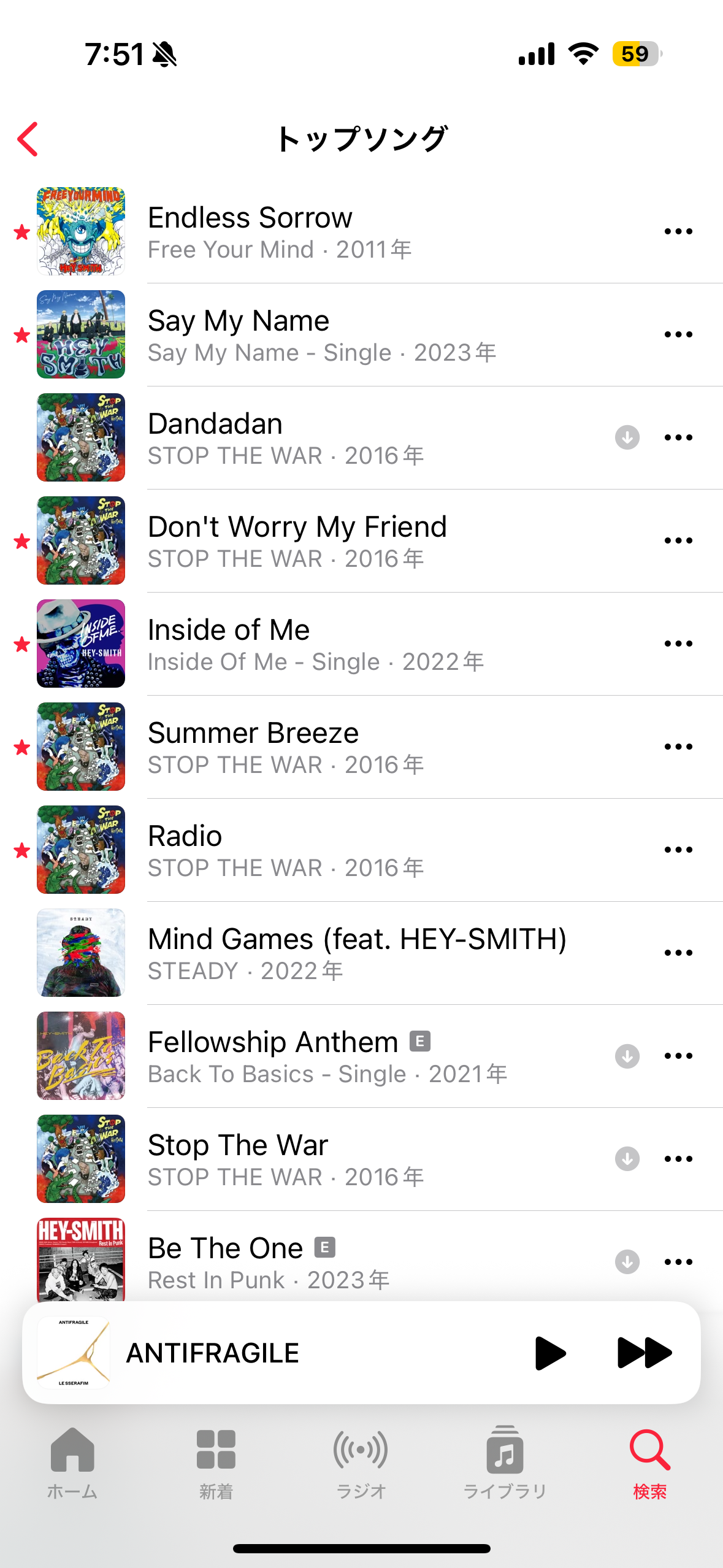Image resolution: width=723 pixels, height=1568 pixels.
Task: Go back from the トップソング list
Action: [28, 139]
